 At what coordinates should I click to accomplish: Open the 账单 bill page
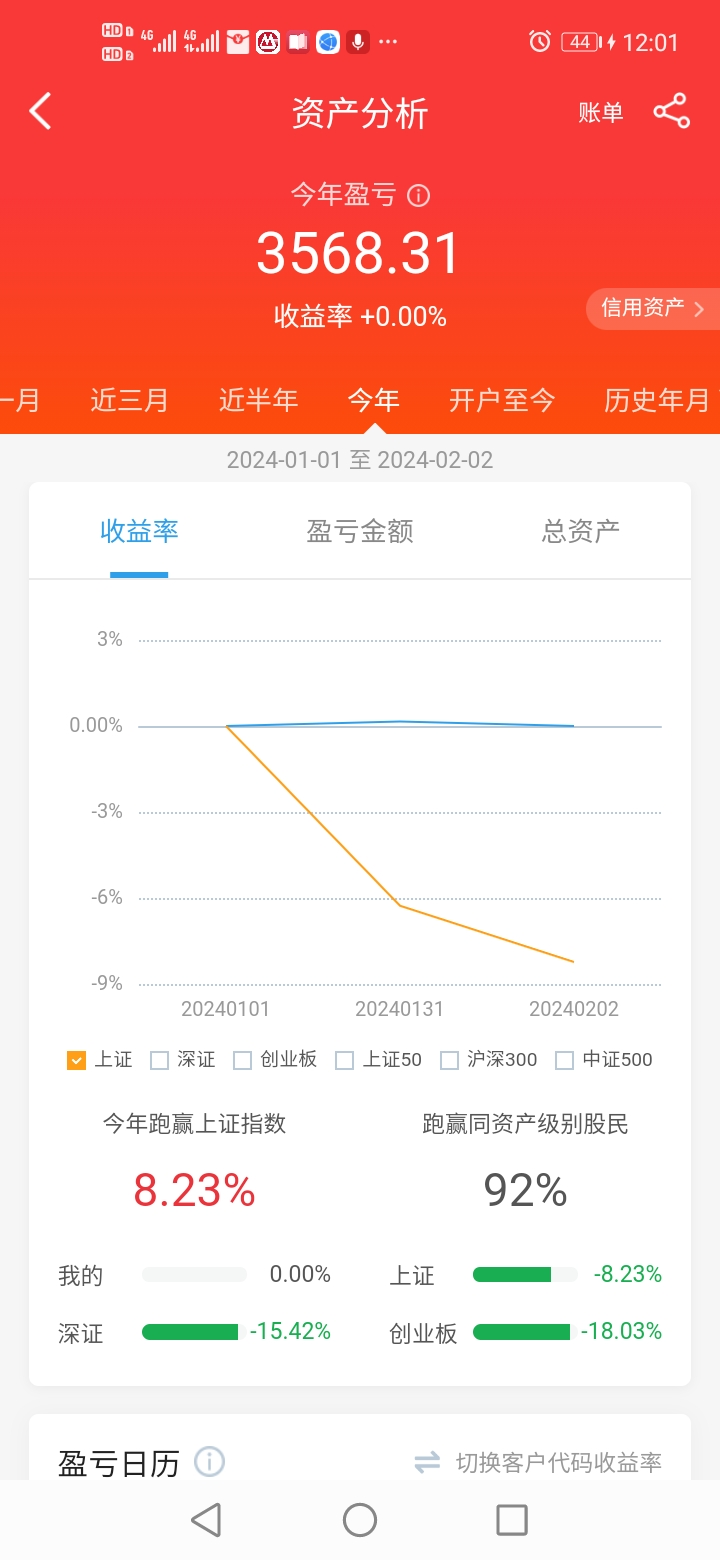pyautogui.click(x=600, y=112)
